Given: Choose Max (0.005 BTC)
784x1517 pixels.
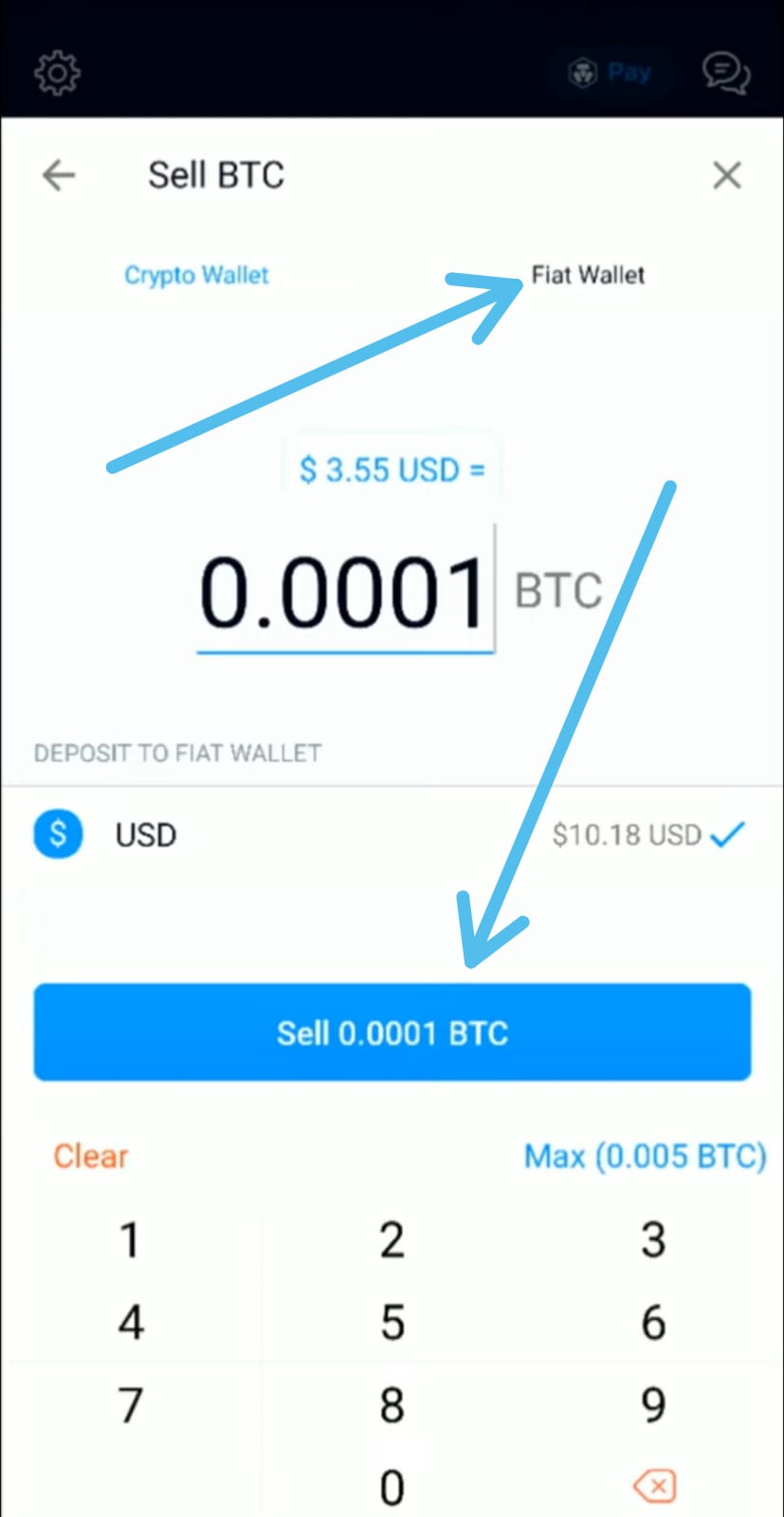Looking at the screenshot, I should [645, 1157].
